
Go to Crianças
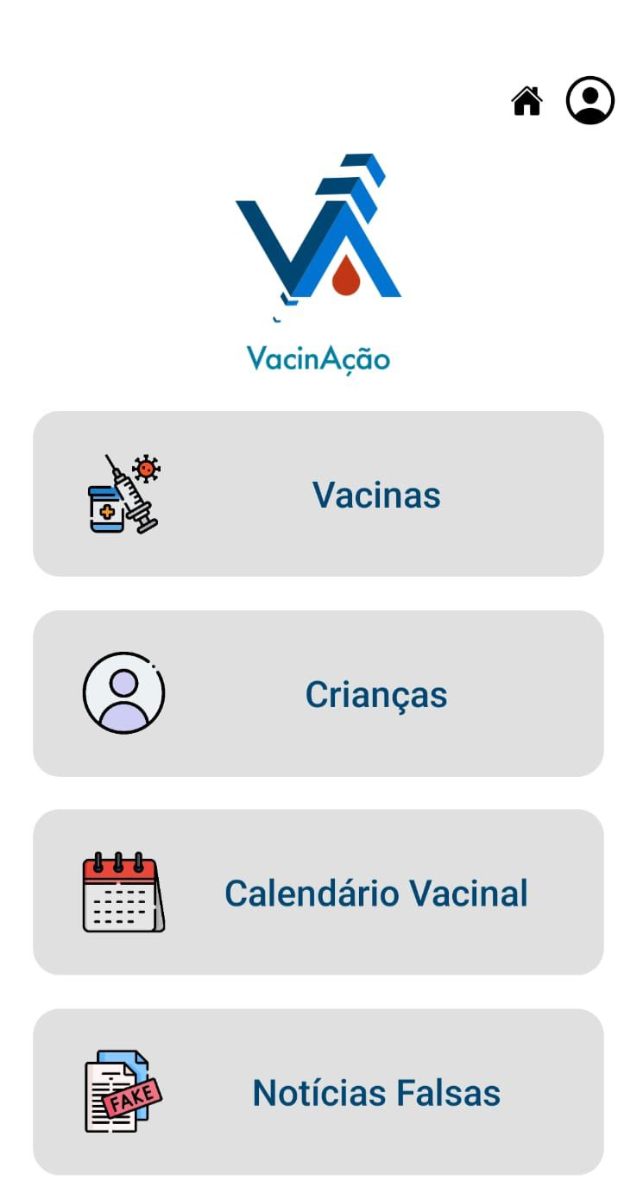[318, 694]
